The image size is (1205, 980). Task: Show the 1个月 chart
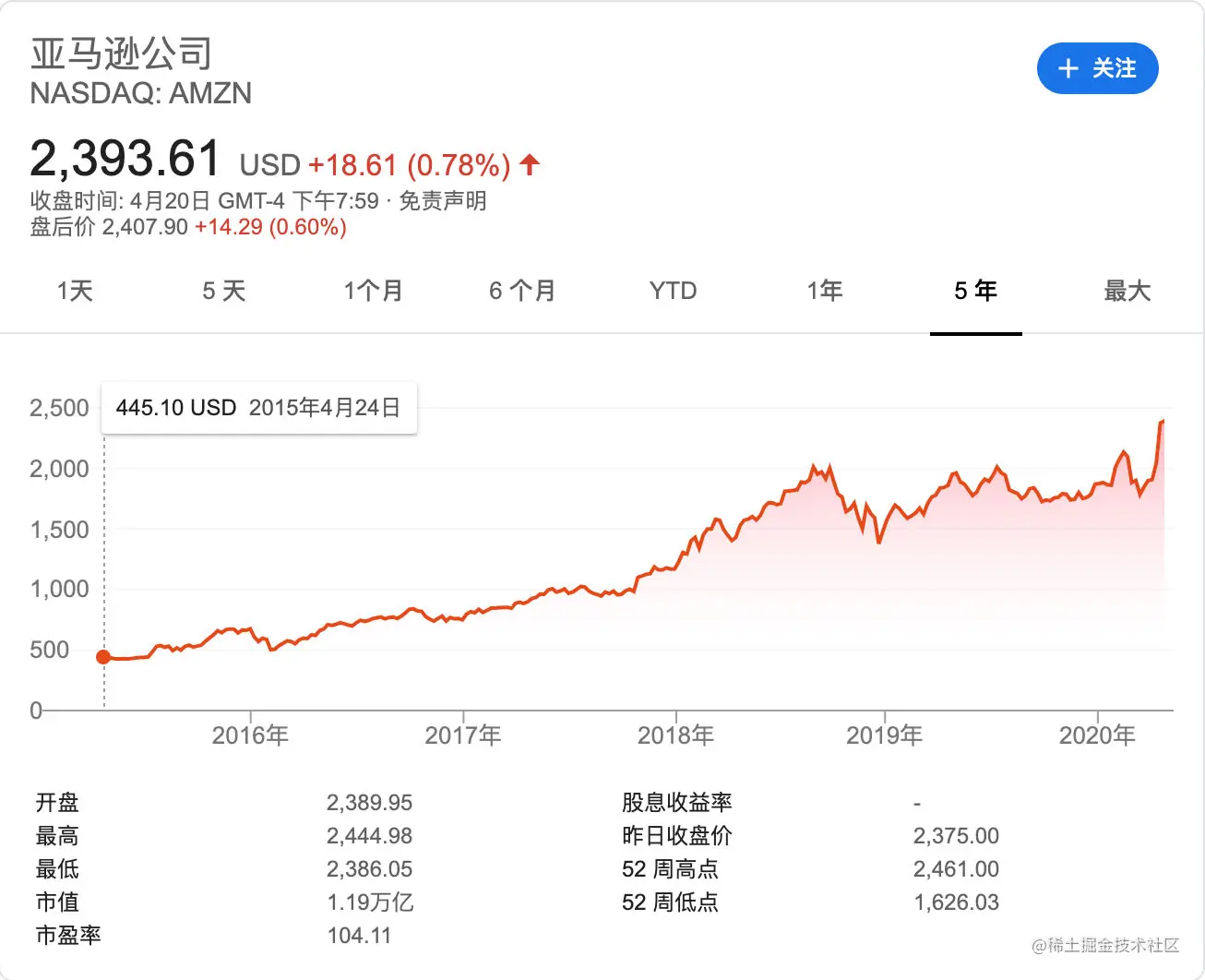[373, 292]
